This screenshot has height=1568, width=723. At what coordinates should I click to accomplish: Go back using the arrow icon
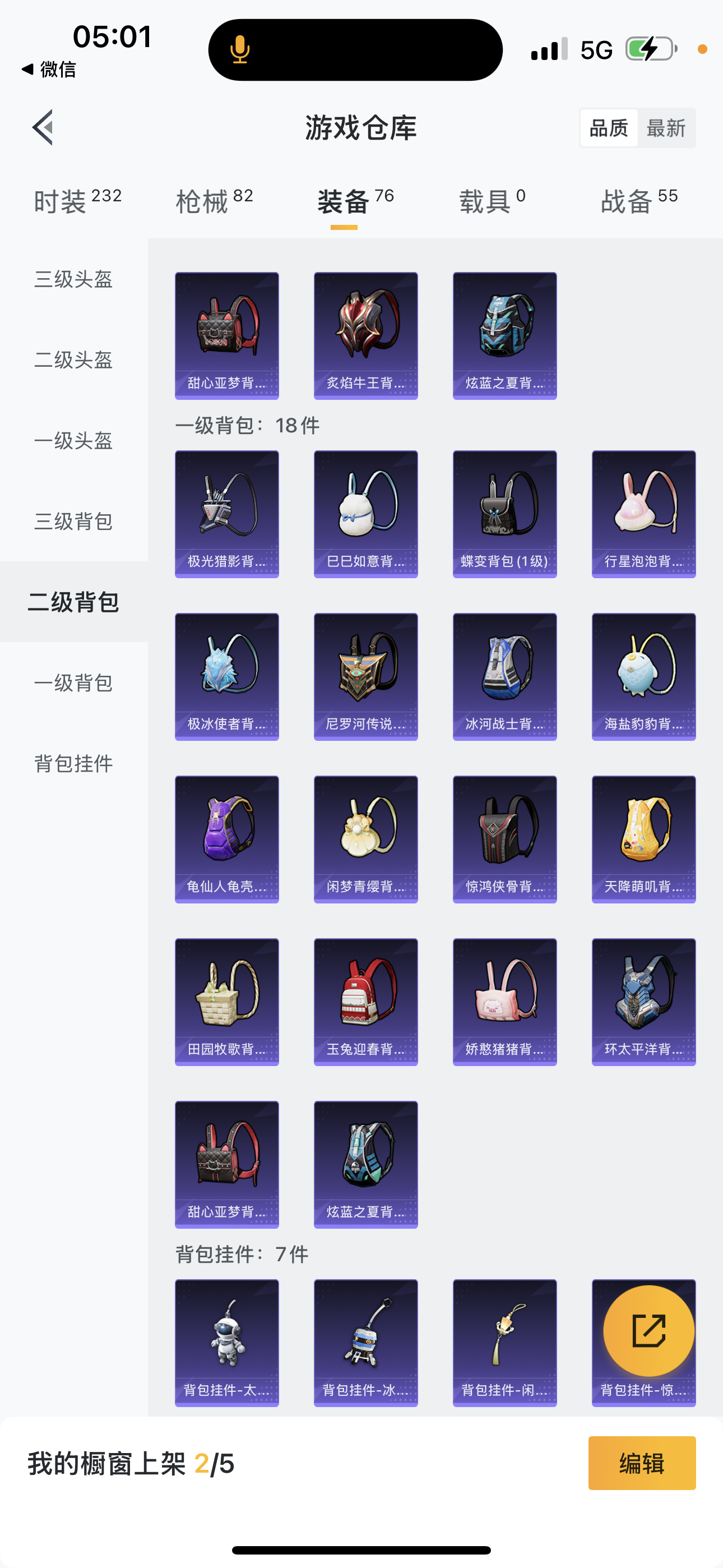43,128
